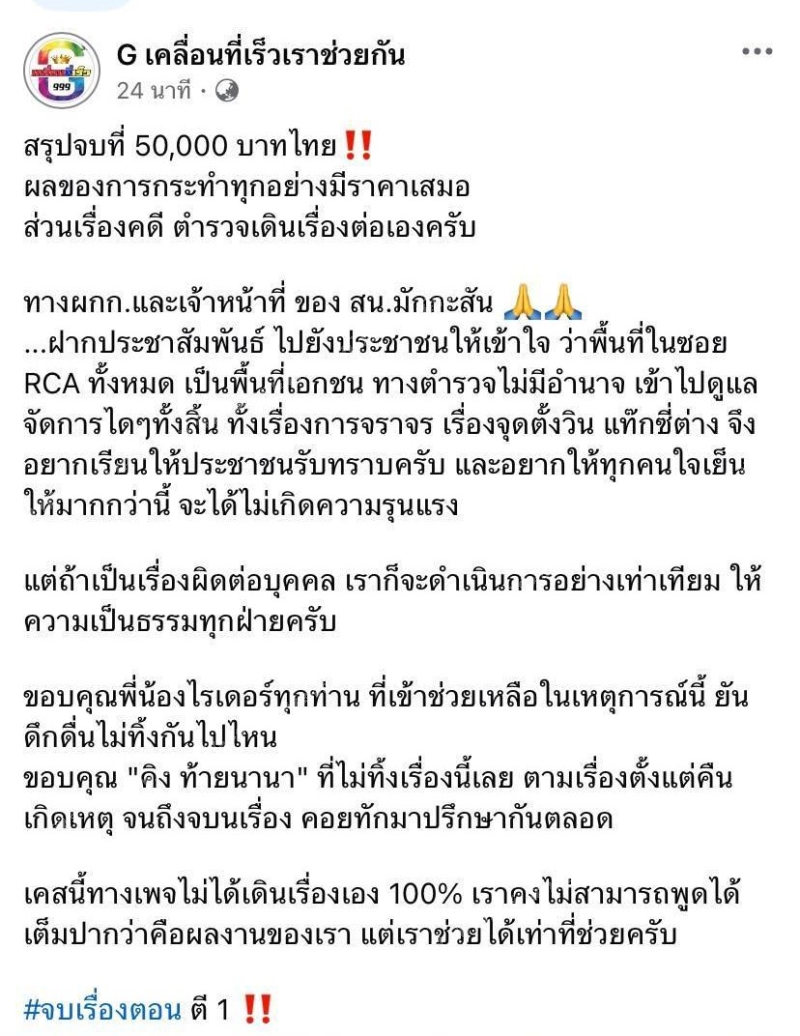Open G เคลื่อนที่เร็วเราช่วยกัน page profile picture
Image resolution: width=800 pixels, height=1036 pixels.
62,70
